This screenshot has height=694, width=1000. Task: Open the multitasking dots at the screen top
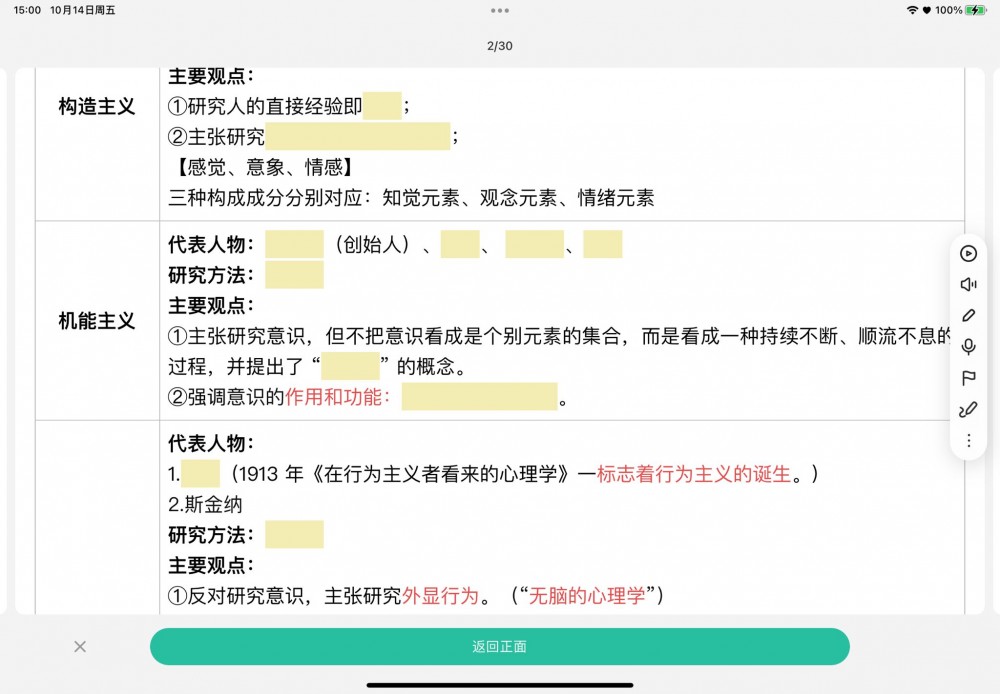tap(500, 10)
